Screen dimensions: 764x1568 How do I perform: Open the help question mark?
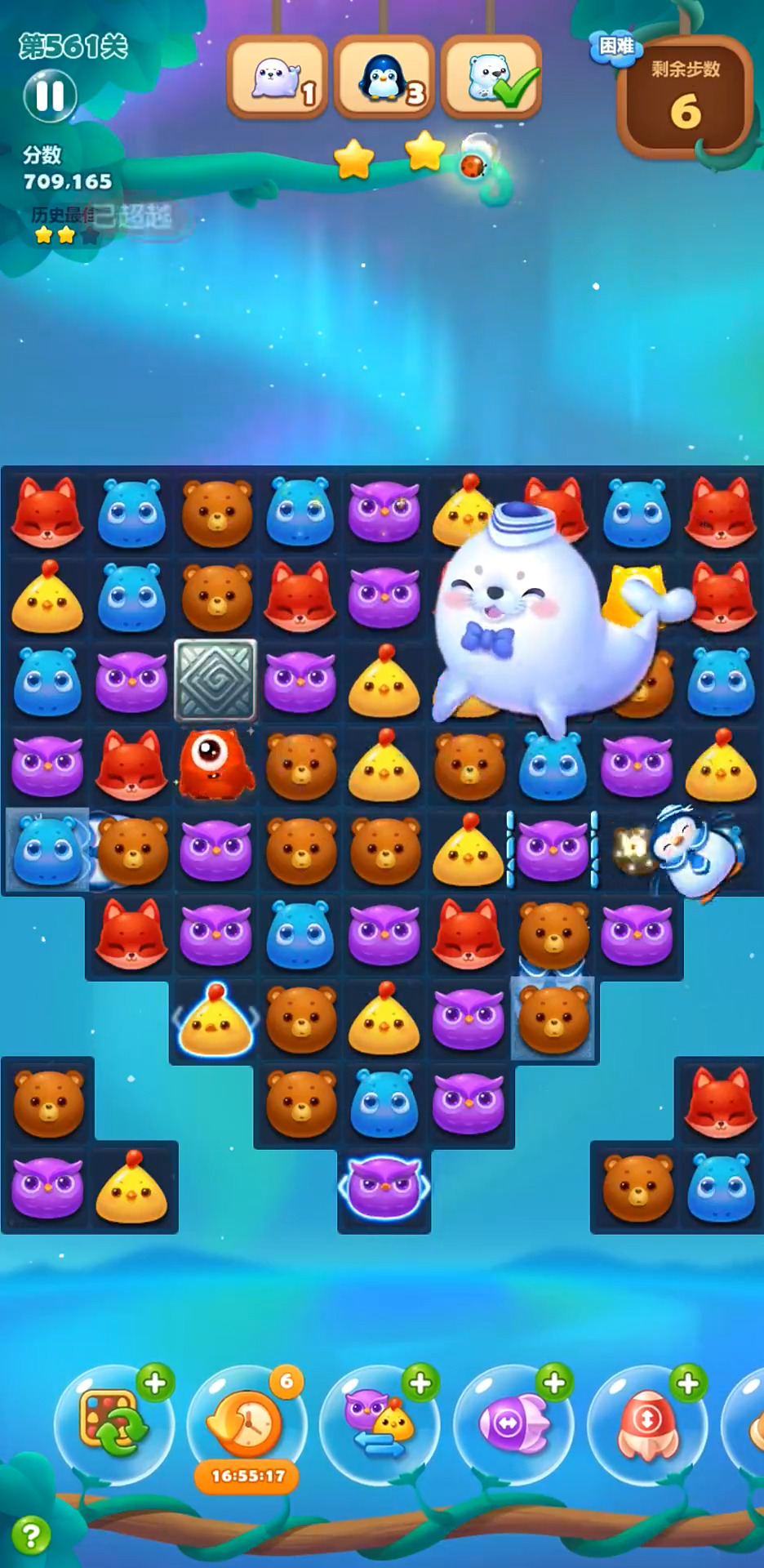[x=30, y=1535]
